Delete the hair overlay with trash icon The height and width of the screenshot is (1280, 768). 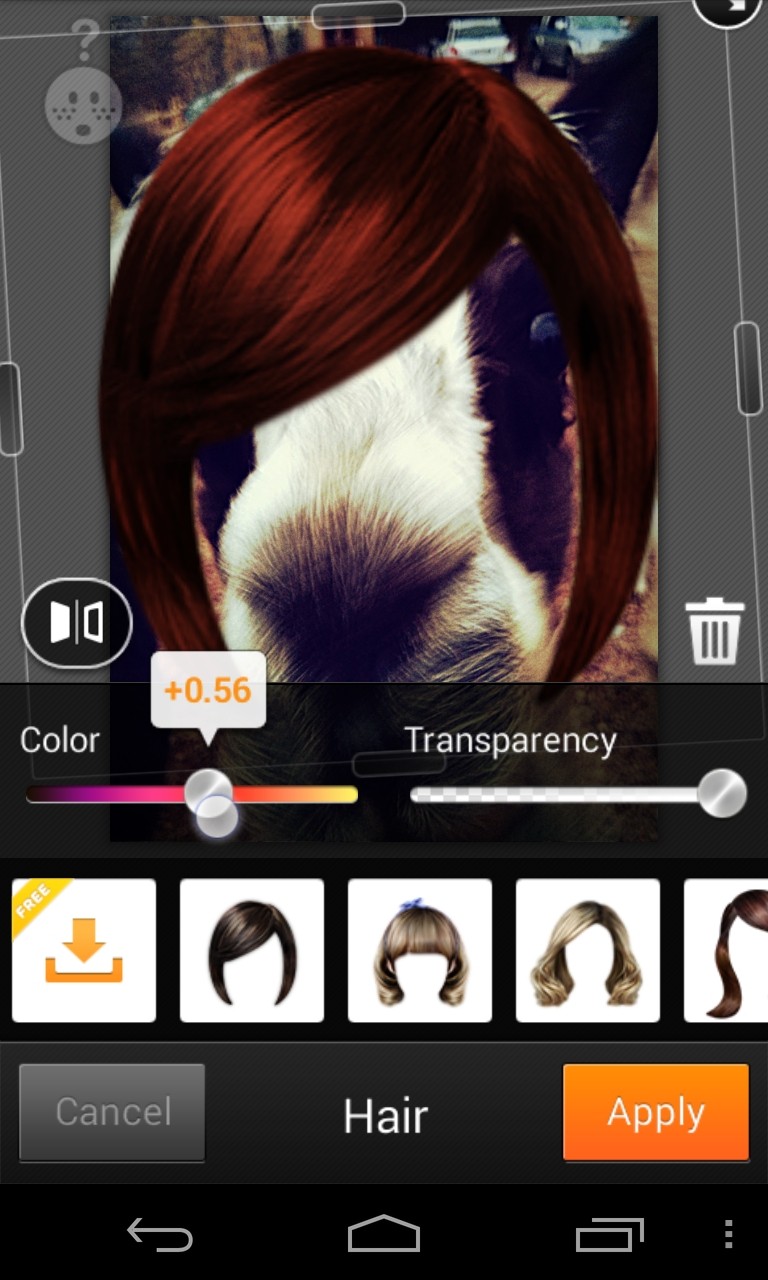(x=714, y=631)
